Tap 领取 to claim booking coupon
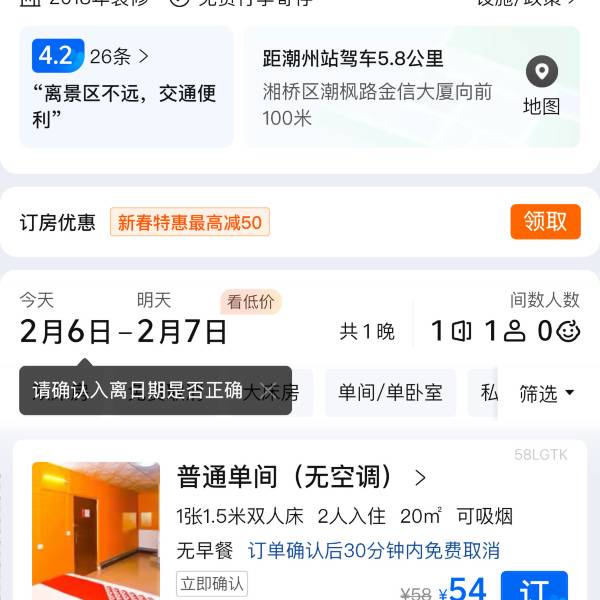Image resolution: width=600 pixels, height=600 pixels. click(545, 221)
